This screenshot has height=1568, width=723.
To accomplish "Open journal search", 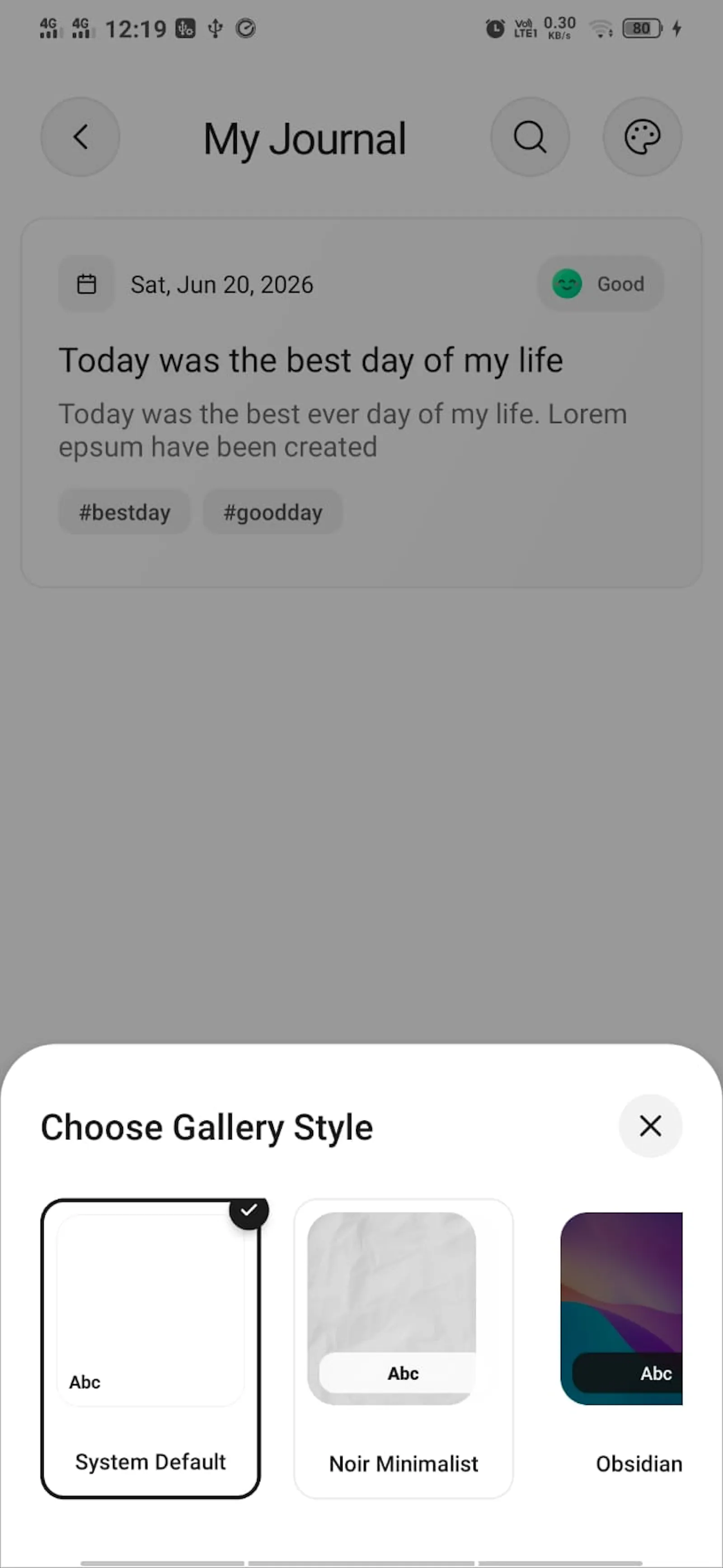I will [x=530, y=137].
